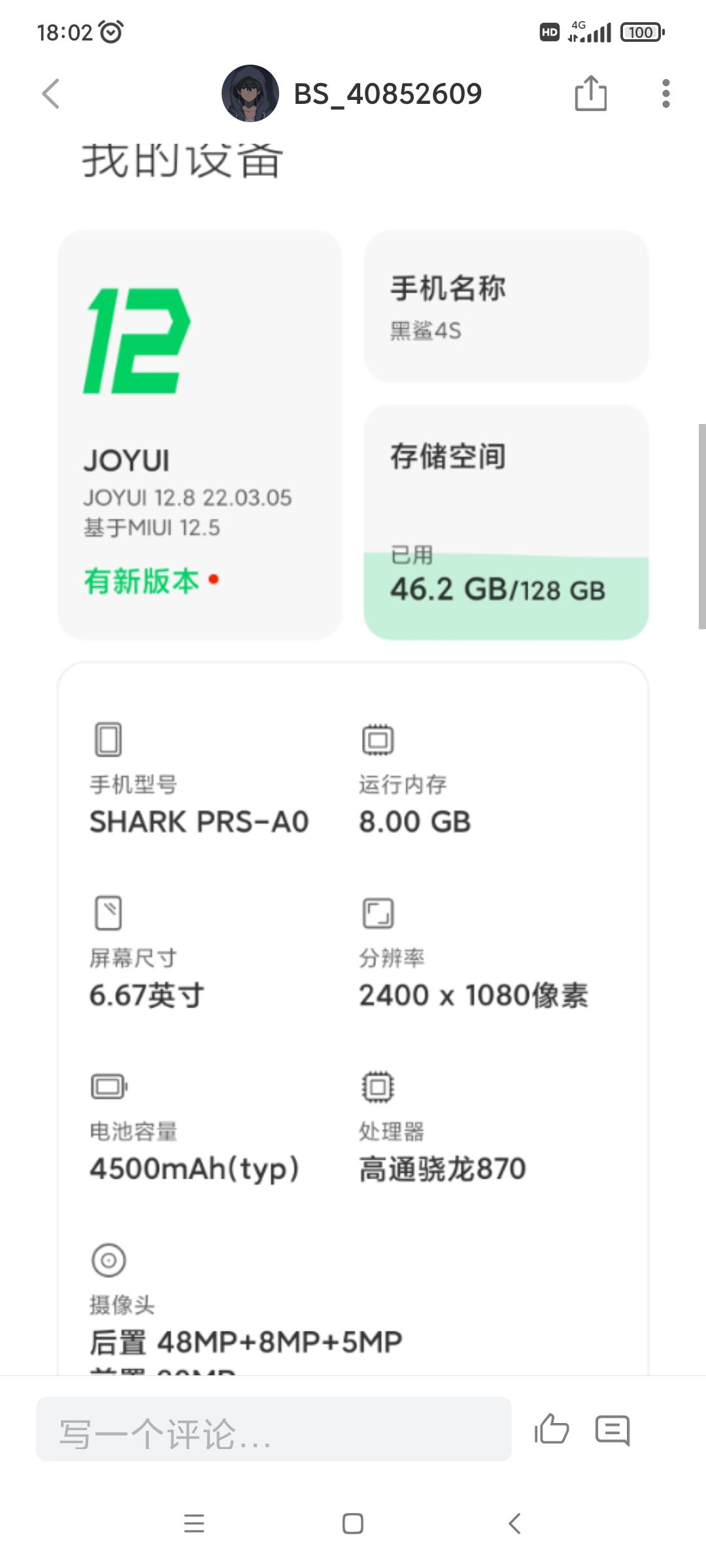Share this post
The image size is (706, 1568).
click(591, 93)
